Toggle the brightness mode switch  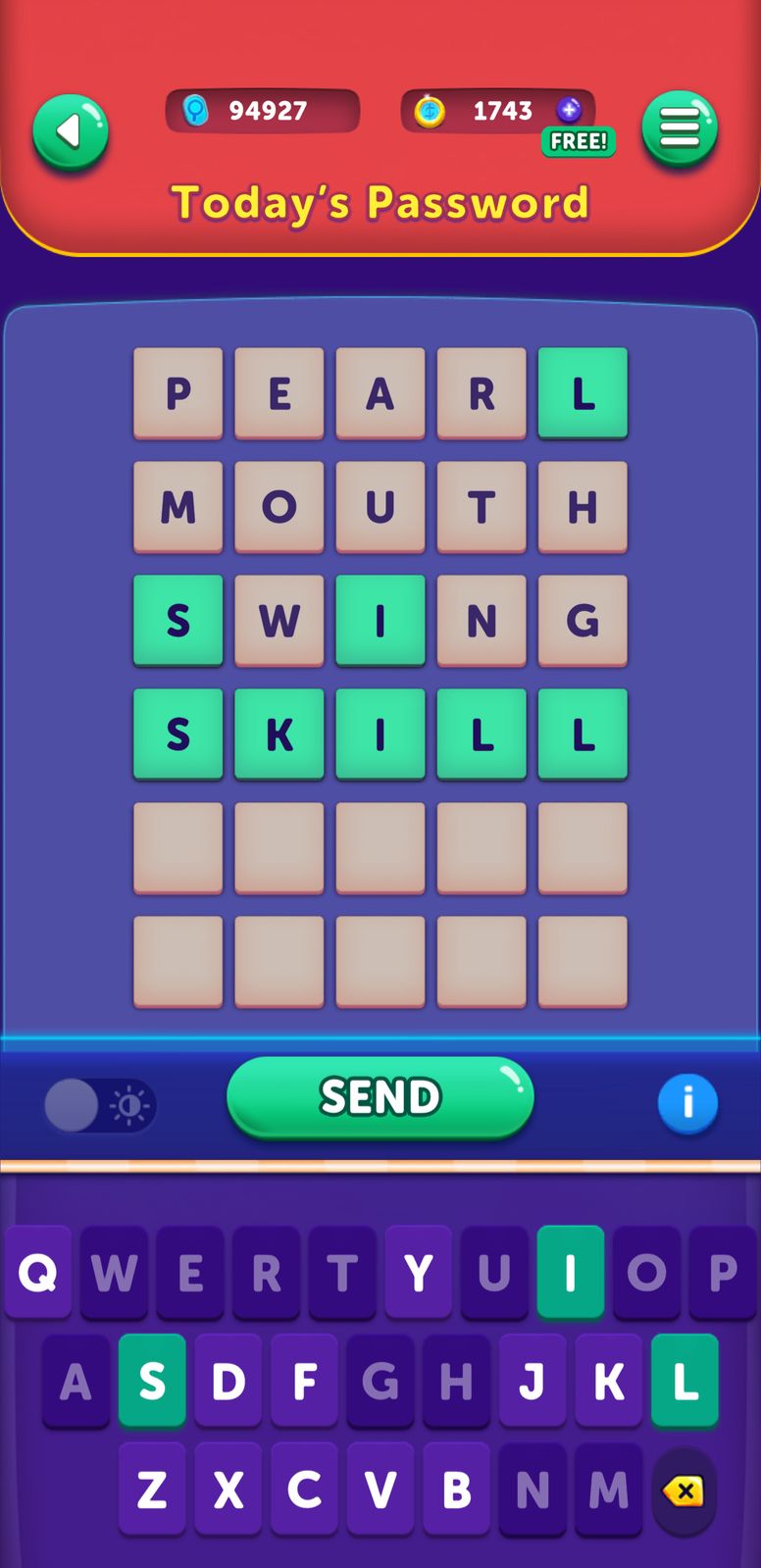click(99, 1106)
